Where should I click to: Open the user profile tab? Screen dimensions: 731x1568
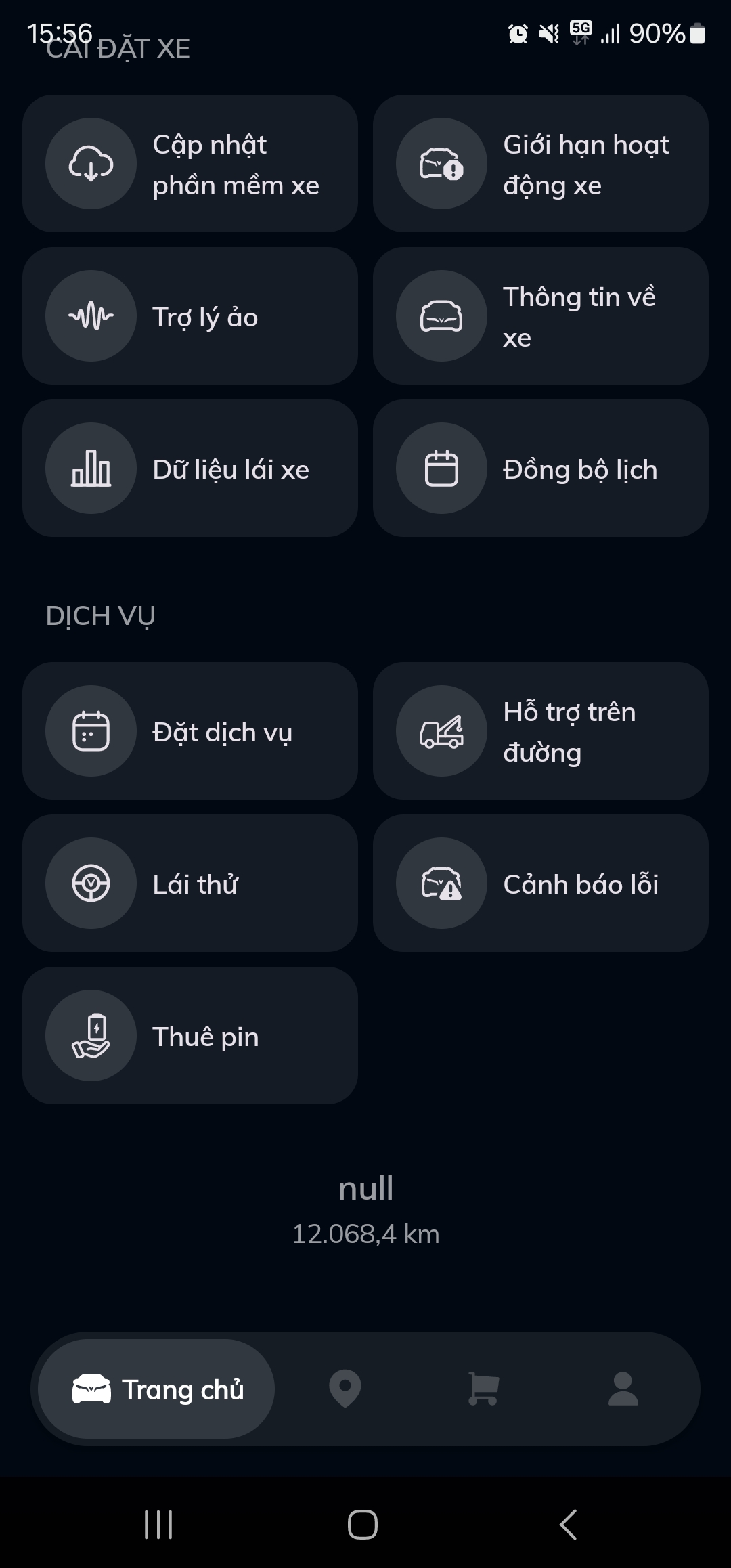click(624, 1391)
